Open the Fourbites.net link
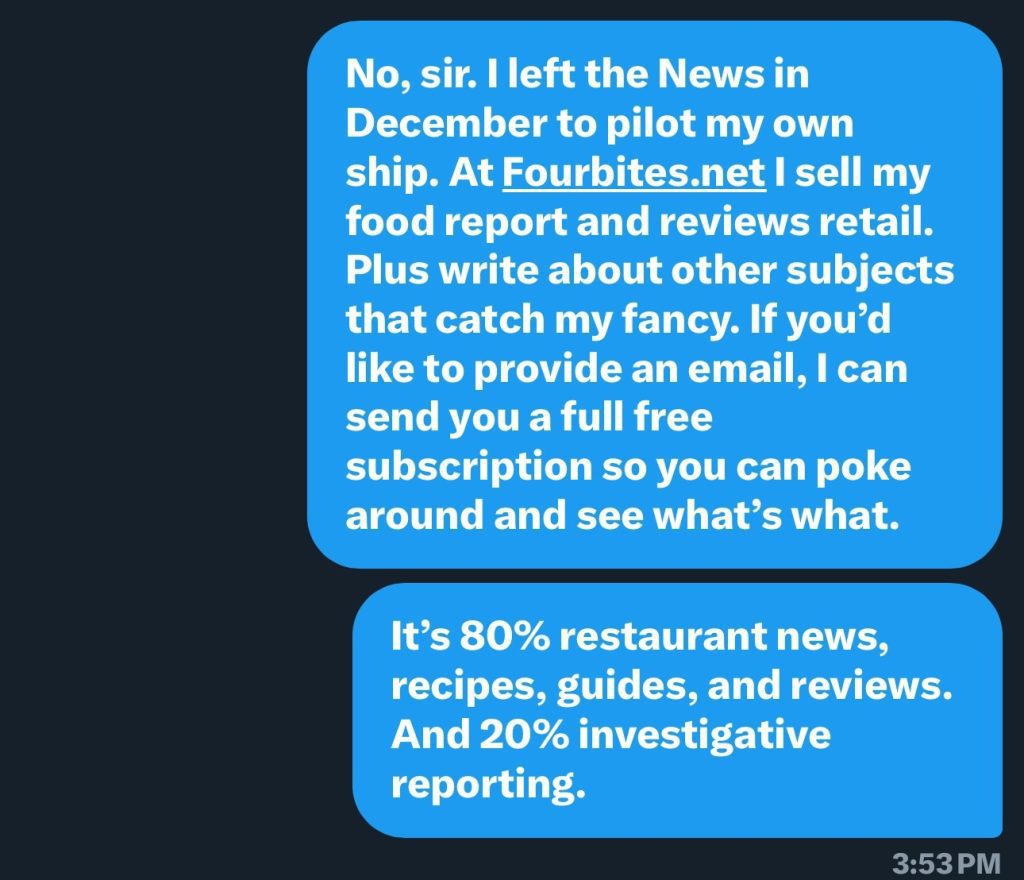 click(633, 172)
